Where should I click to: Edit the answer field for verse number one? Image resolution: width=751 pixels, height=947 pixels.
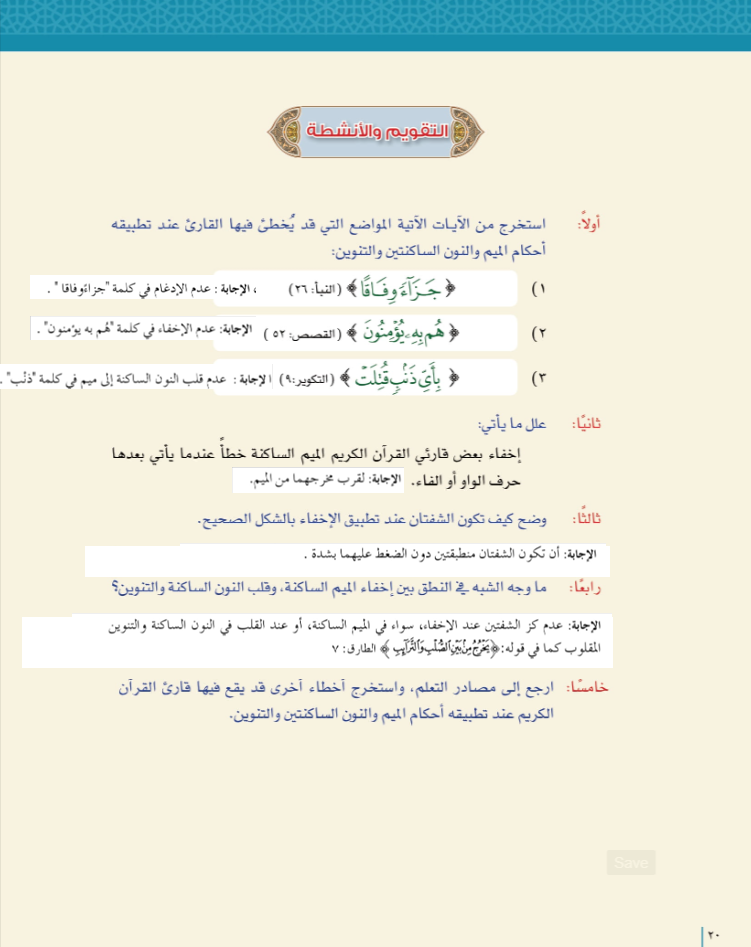pyautogui.click(x=140, y=288)
